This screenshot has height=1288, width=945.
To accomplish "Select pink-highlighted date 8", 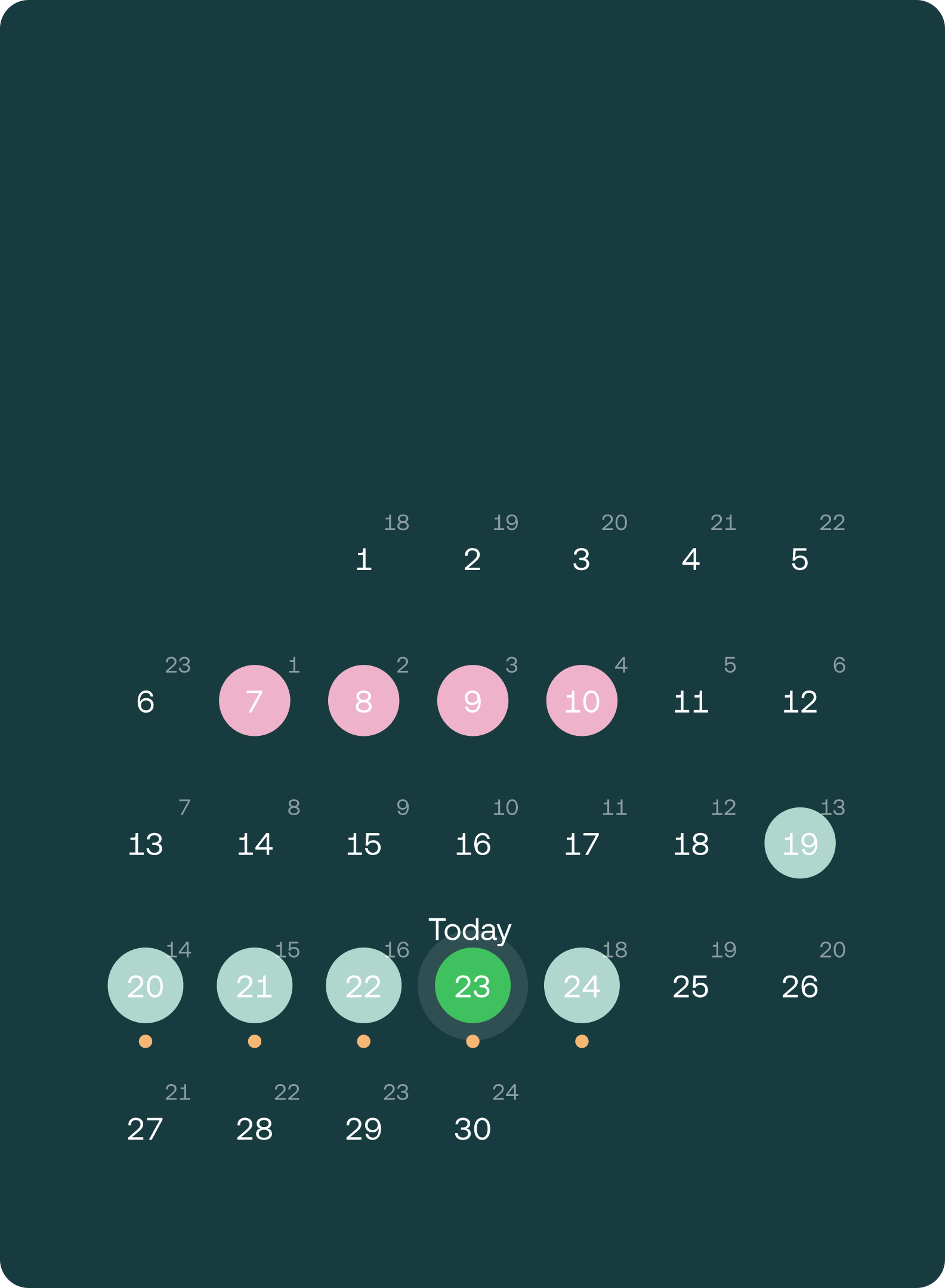I will pyautogui.click(x=363, y=701).
